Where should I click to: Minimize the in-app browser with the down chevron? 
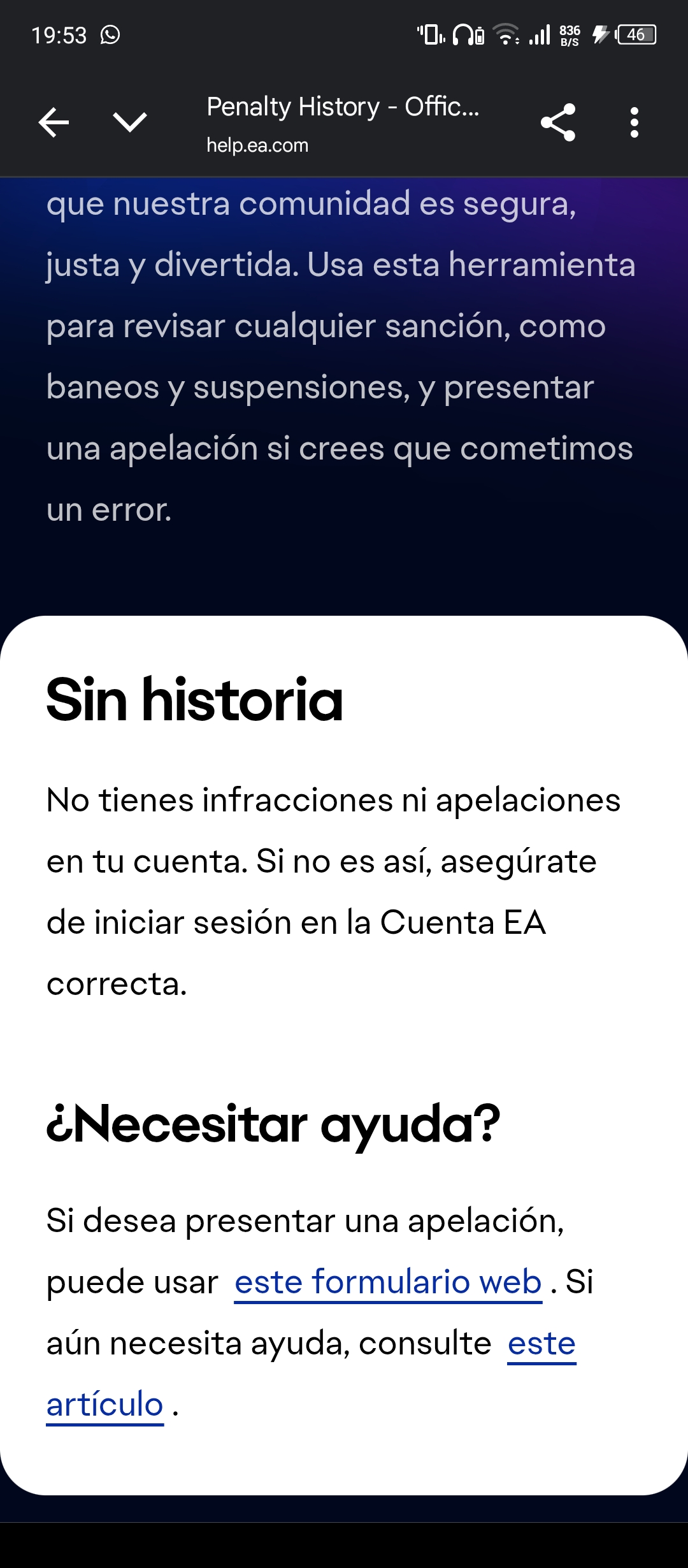[130, 122]
